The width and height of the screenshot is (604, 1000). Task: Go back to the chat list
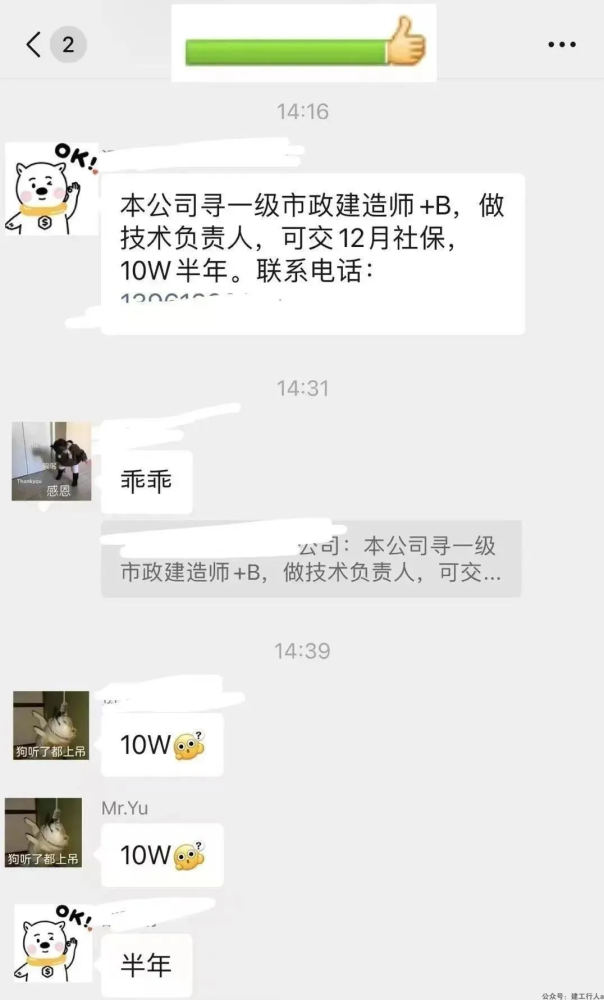tap(35, 45)
